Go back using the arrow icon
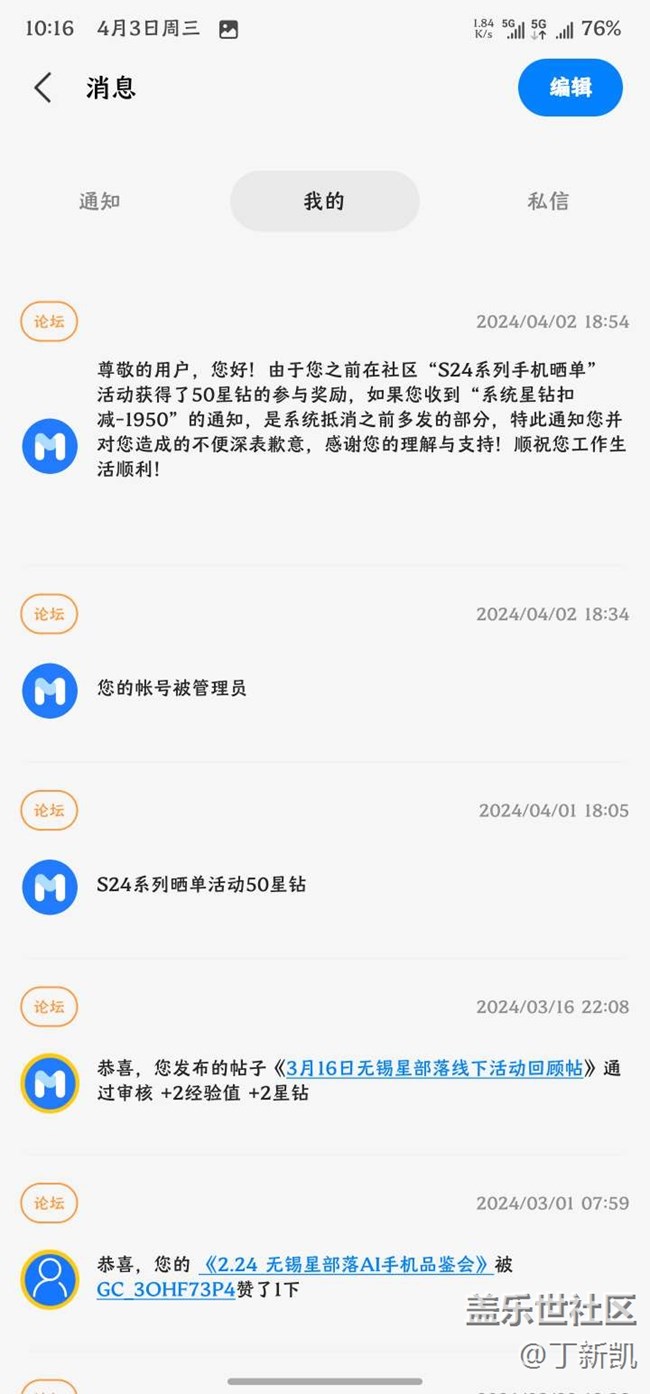This screenshot has height=1394, width=650. click(43, 88)
